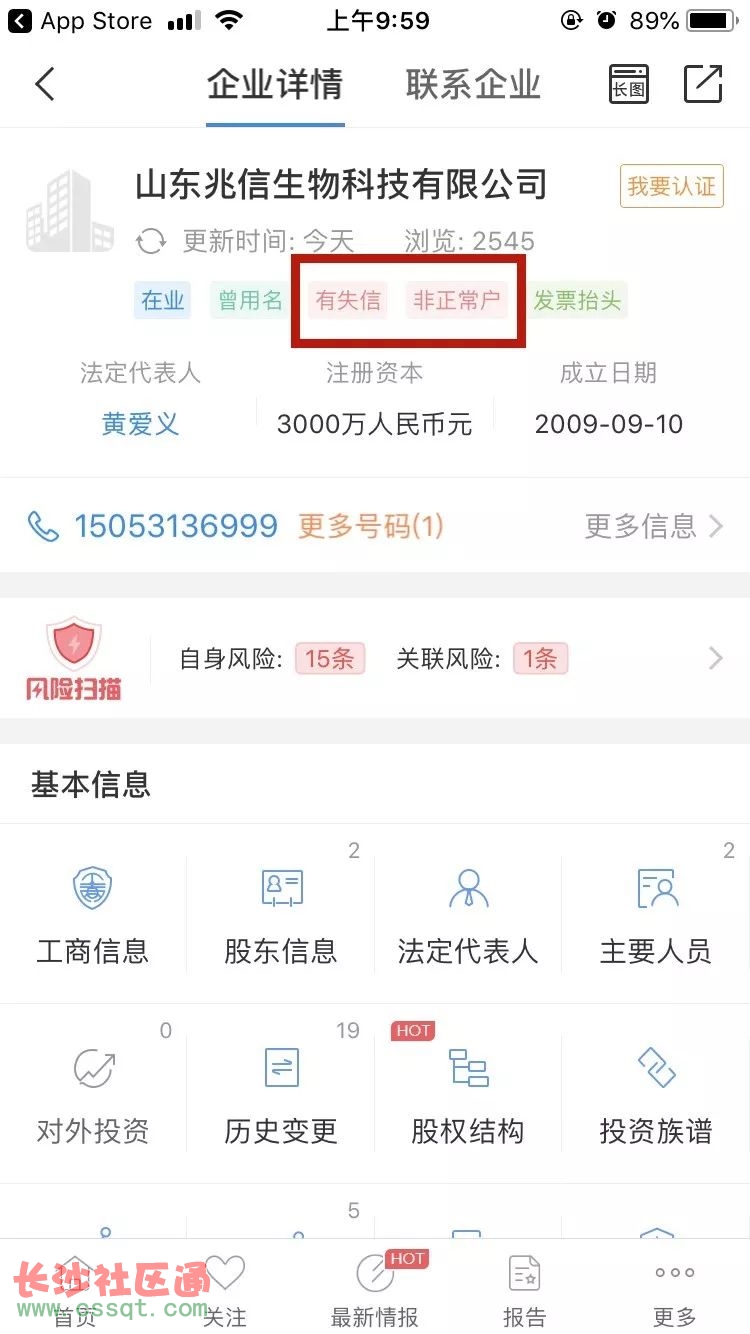Go back using the top-left arrow
Screen dimensions: 750x1334
tap(45, 84)
